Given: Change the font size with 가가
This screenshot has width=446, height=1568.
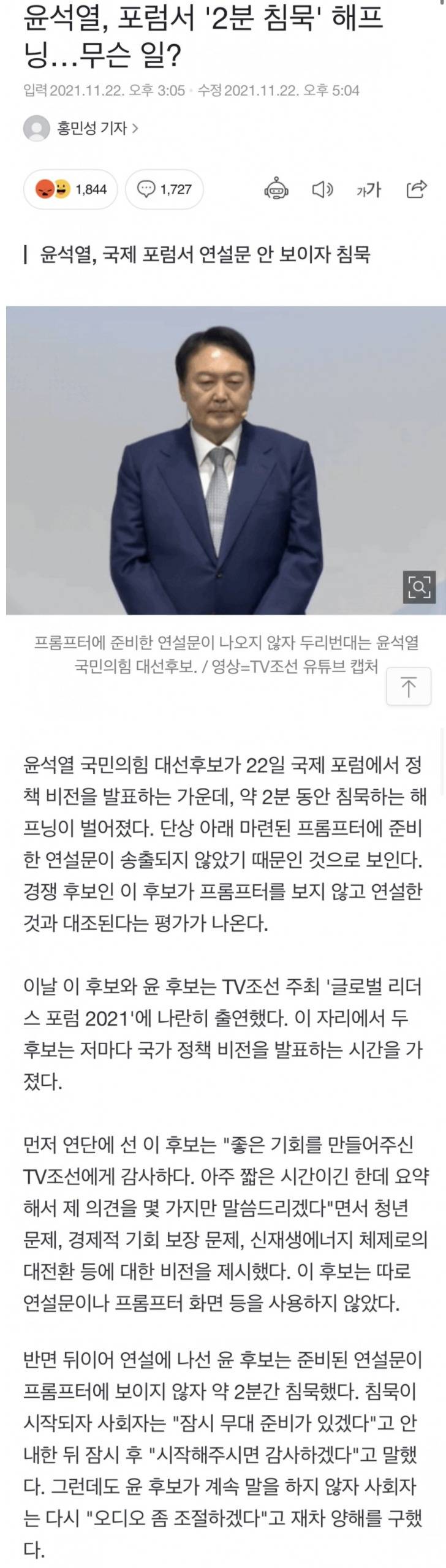Looking at the screenshot, I should 369,189.
